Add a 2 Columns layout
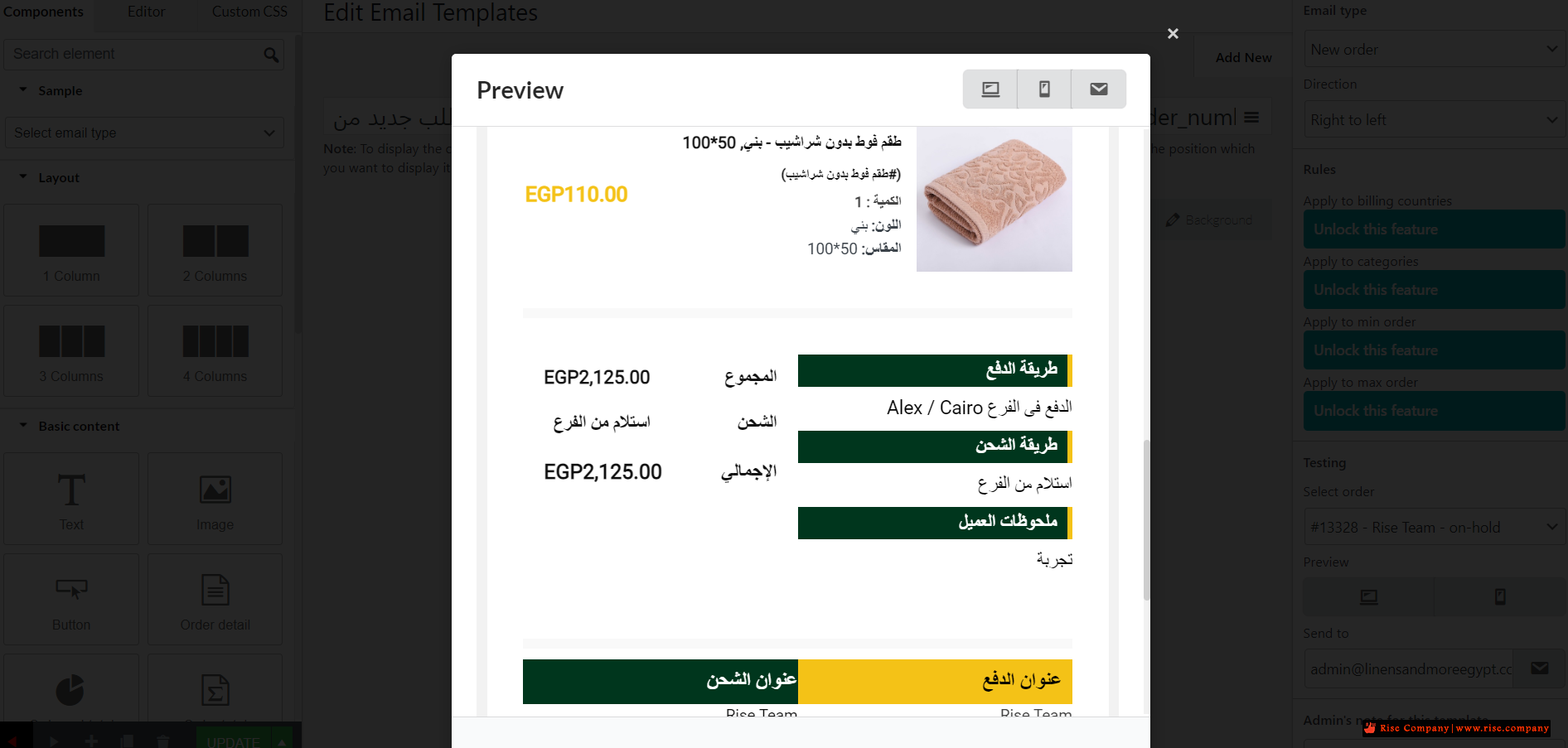 [x=215, y=250]
